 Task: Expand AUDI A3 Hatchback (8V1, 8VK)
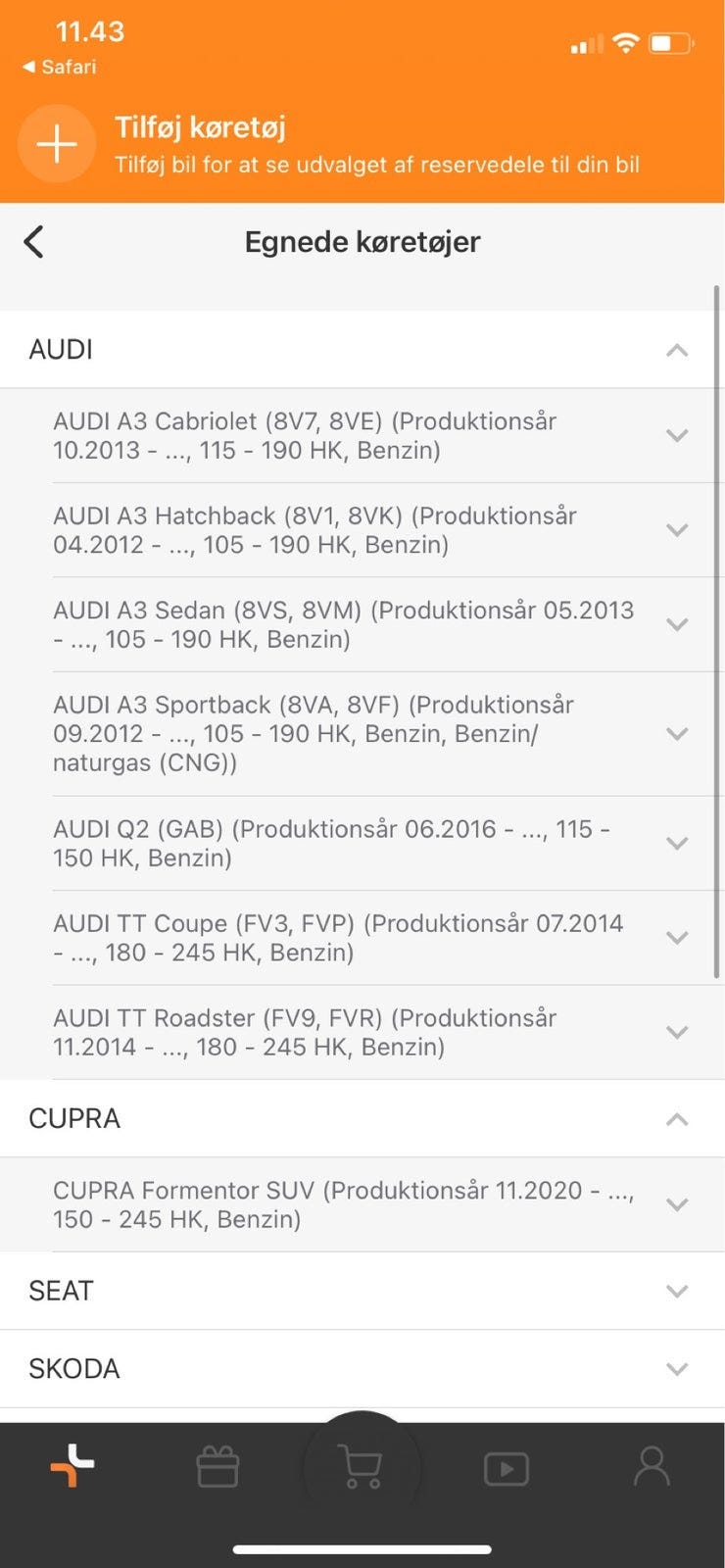click(676, 530)
